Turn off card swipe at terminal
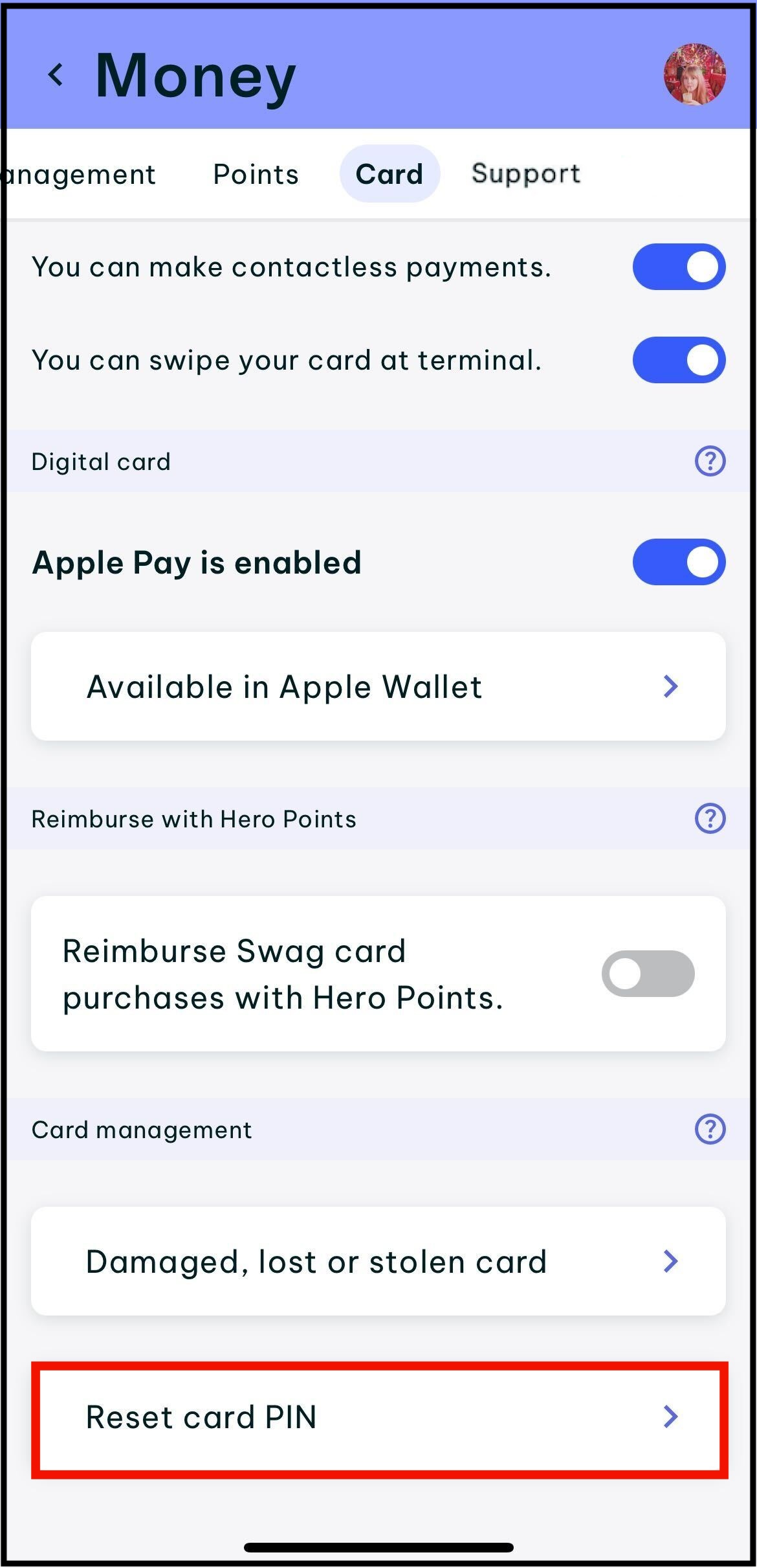757x1568 pixels. tap(679, 360)
